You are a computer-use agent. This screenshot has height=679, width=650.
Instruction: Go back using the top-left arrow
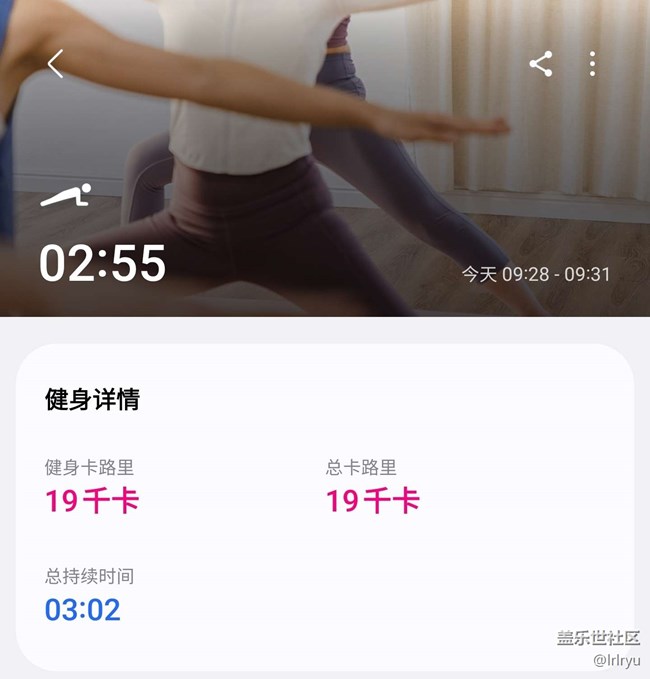click(55, 64)
